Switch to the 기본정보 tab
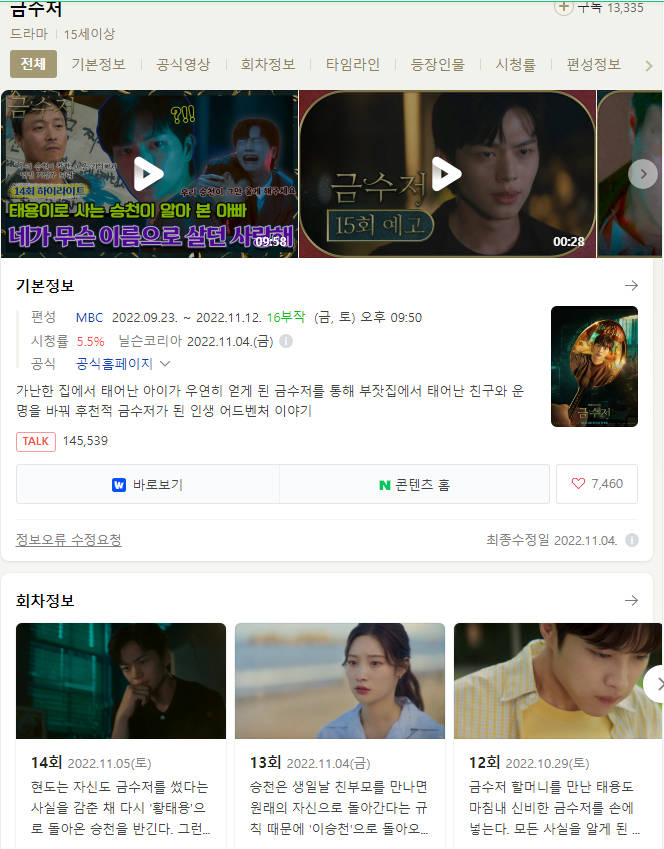Image resolution: width=664 pixels, height=849 pixels. tap(98, 64)
